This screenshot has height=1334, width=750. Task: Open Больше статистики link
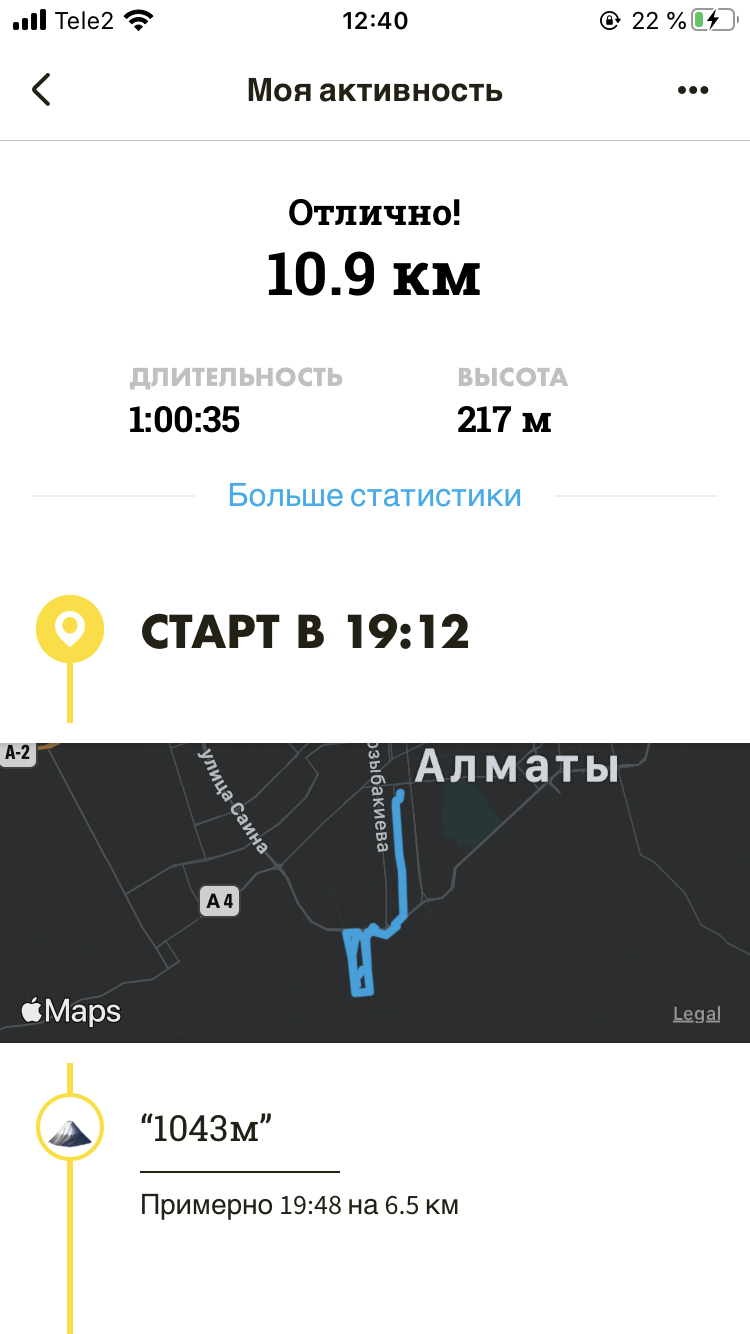coord(375,495)
